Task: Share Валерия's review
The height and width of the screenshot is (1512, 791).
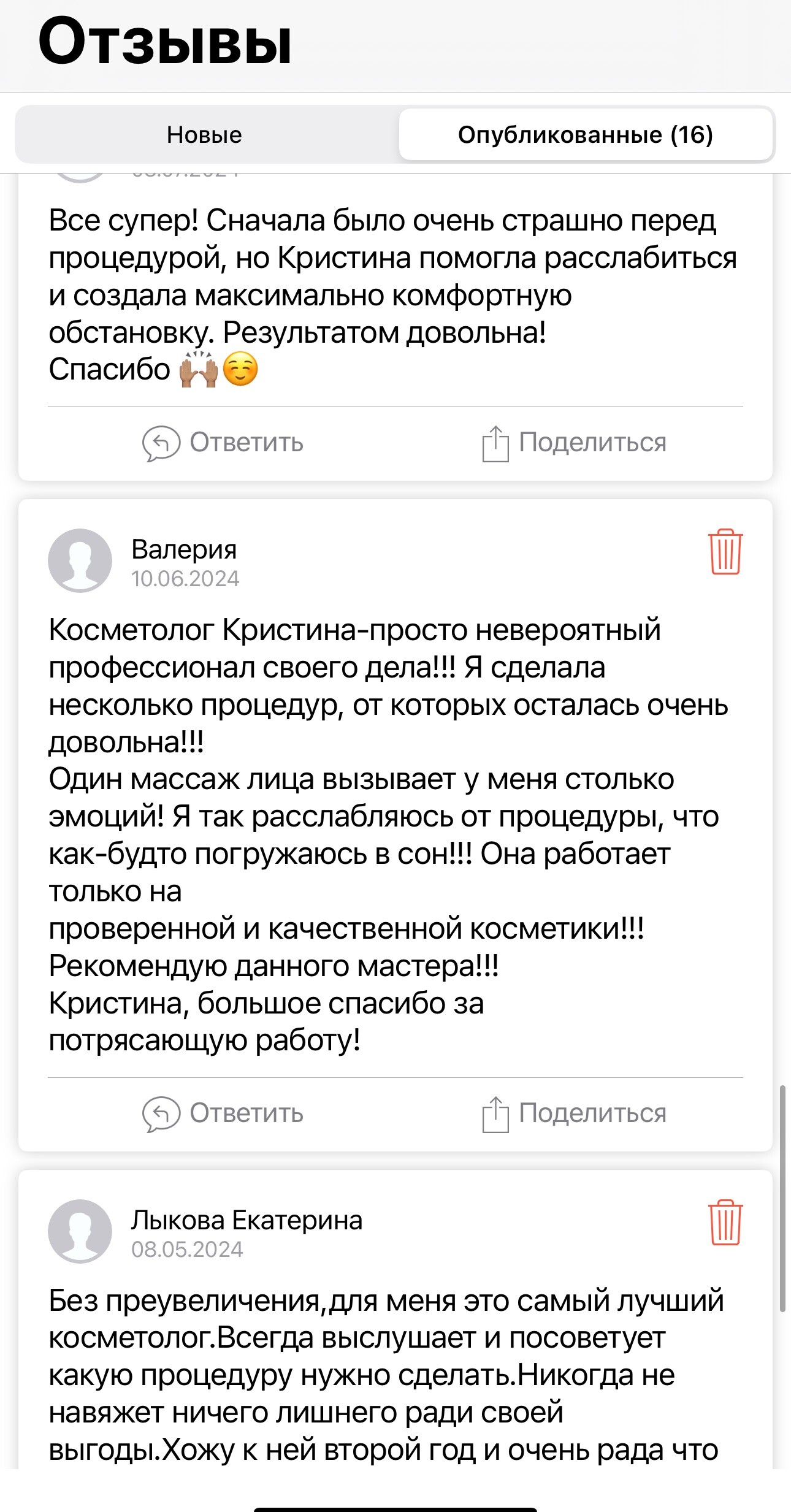Action: (574, 1113)
